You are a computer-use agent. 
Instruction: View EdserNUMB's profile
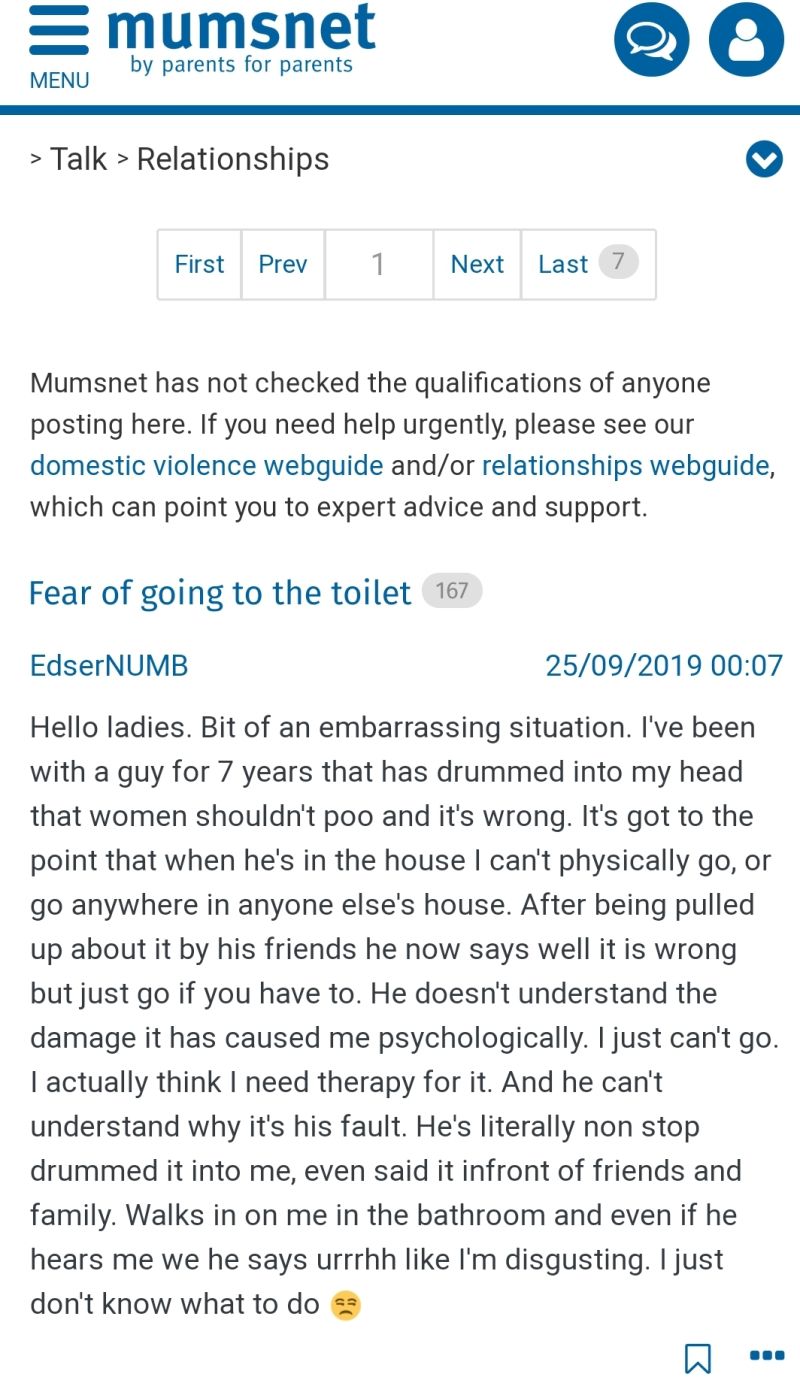click(x=109, y=665)
